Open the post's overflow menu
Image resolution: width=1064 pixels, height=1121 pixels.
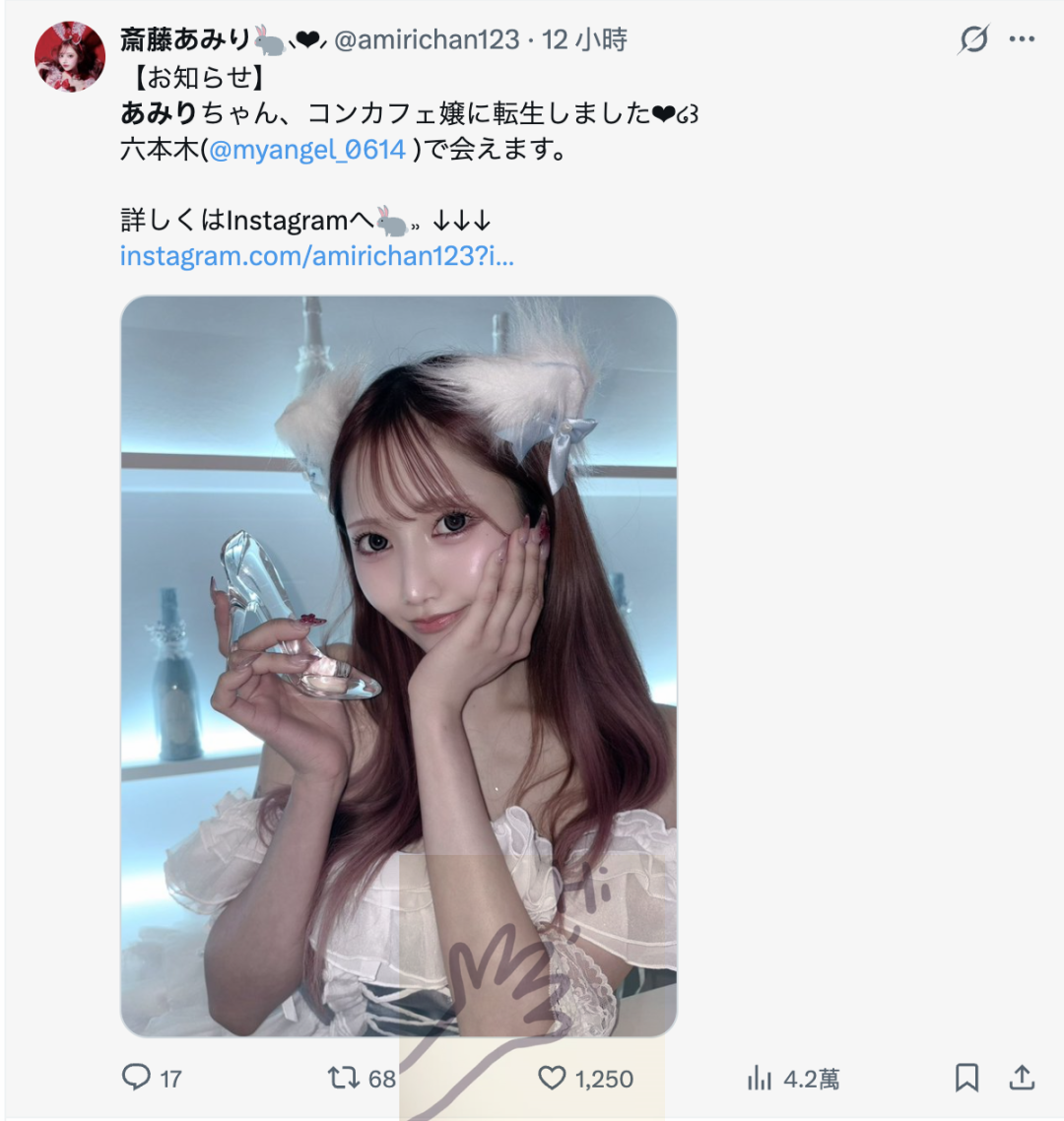pos(1023,40)
